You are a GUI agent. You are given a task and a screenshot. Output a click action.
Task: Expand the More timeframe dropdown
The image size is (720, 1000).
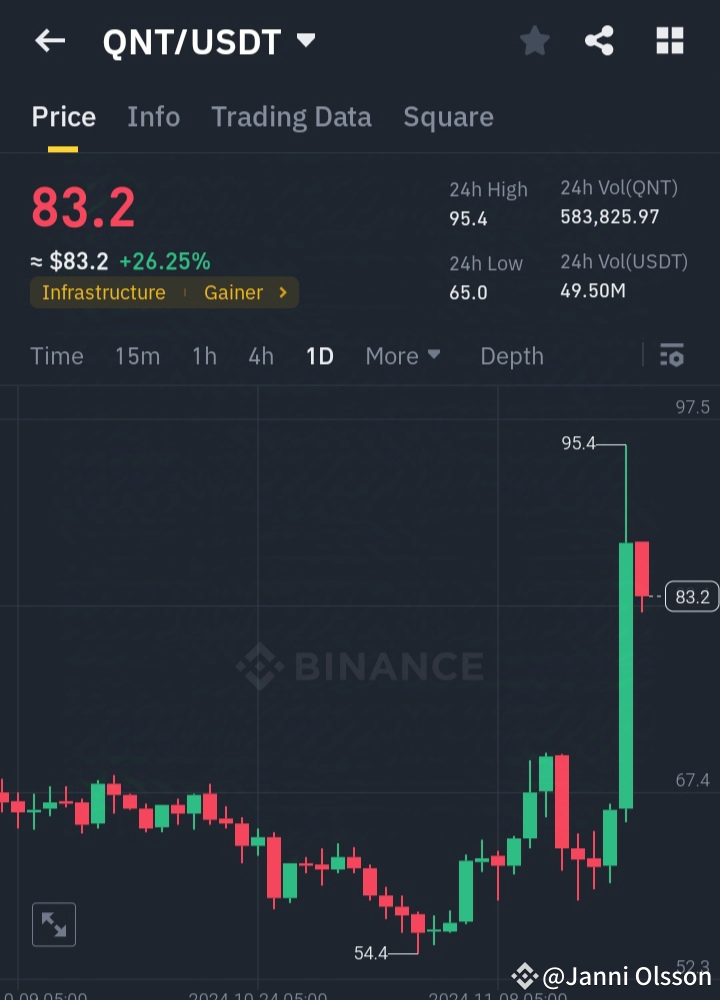coord(403,356)
